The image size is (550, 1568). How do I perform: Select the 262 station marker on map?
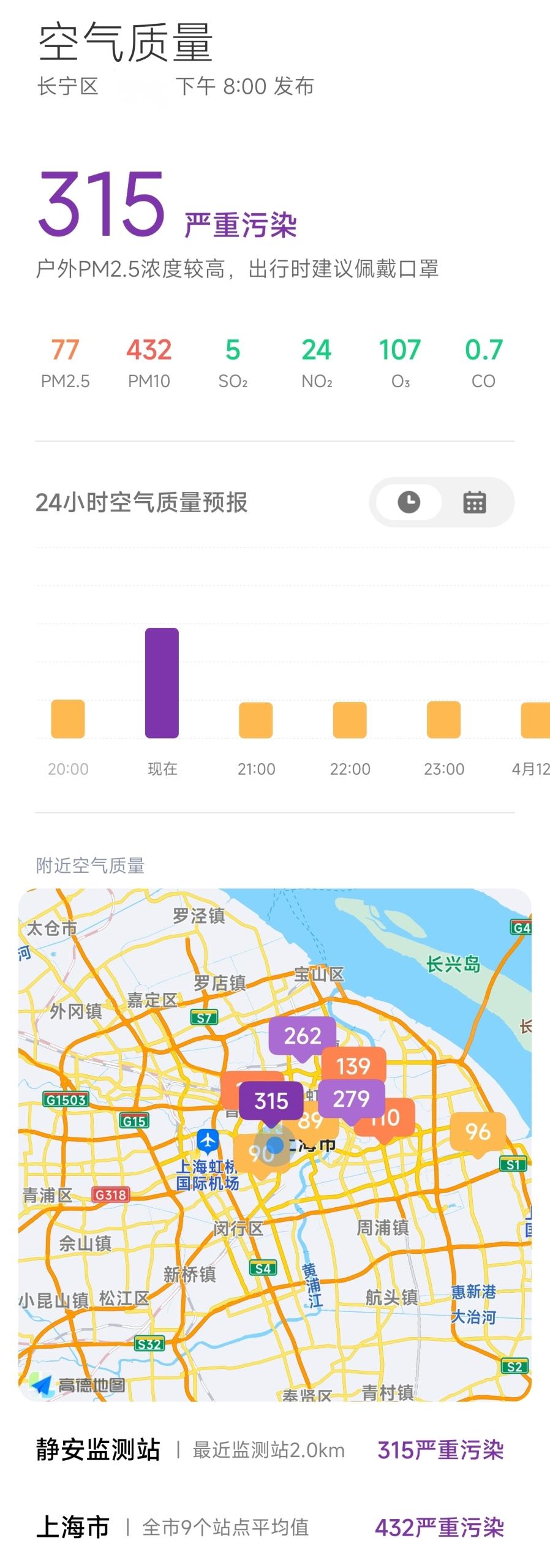coord(303,1036)
